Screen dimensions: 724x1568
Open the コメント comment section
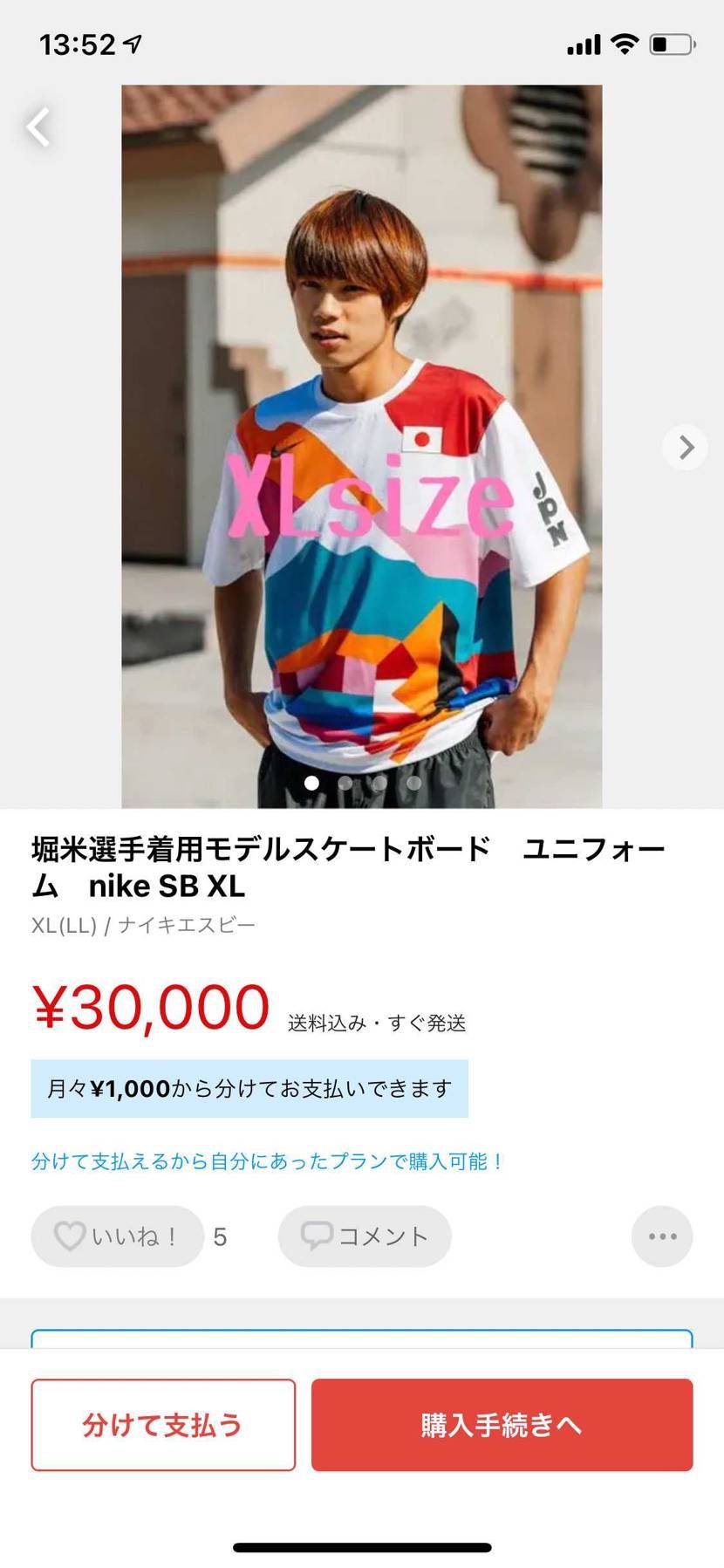pyautogui.click(x=365, y=1236)
